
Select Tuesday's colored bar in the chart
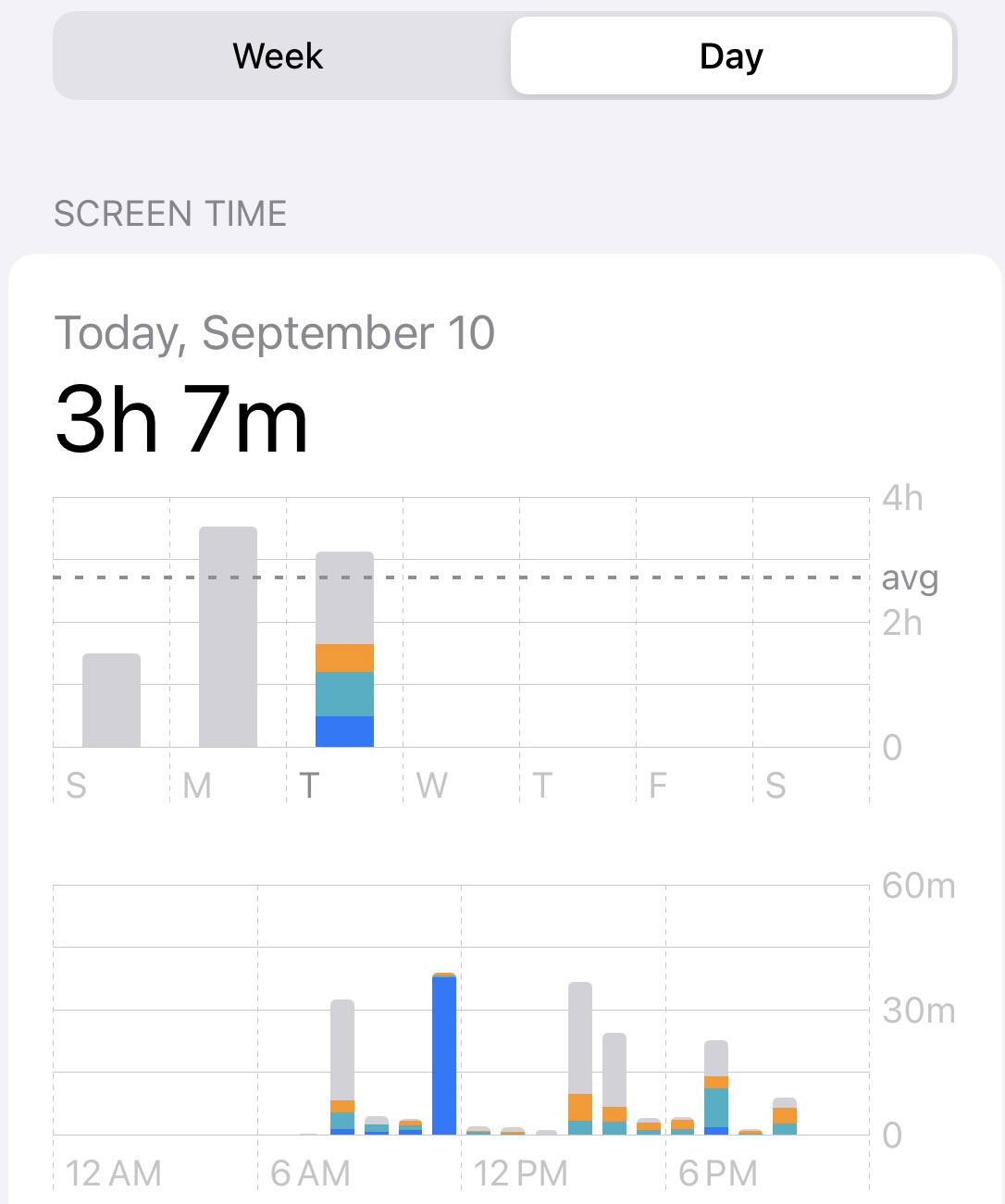coord(344,650)
